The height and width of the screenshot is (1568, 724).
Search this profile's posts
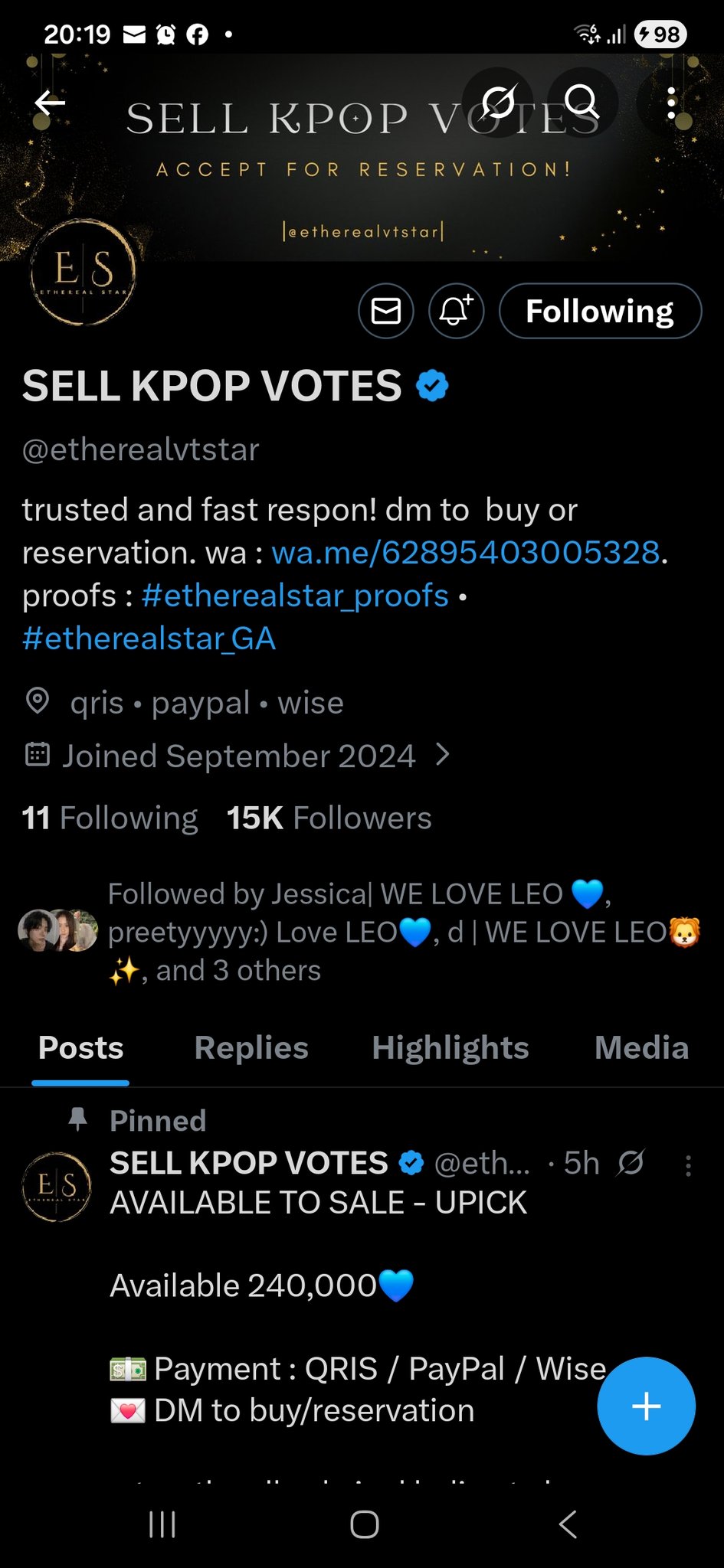(x=582, y=103)
